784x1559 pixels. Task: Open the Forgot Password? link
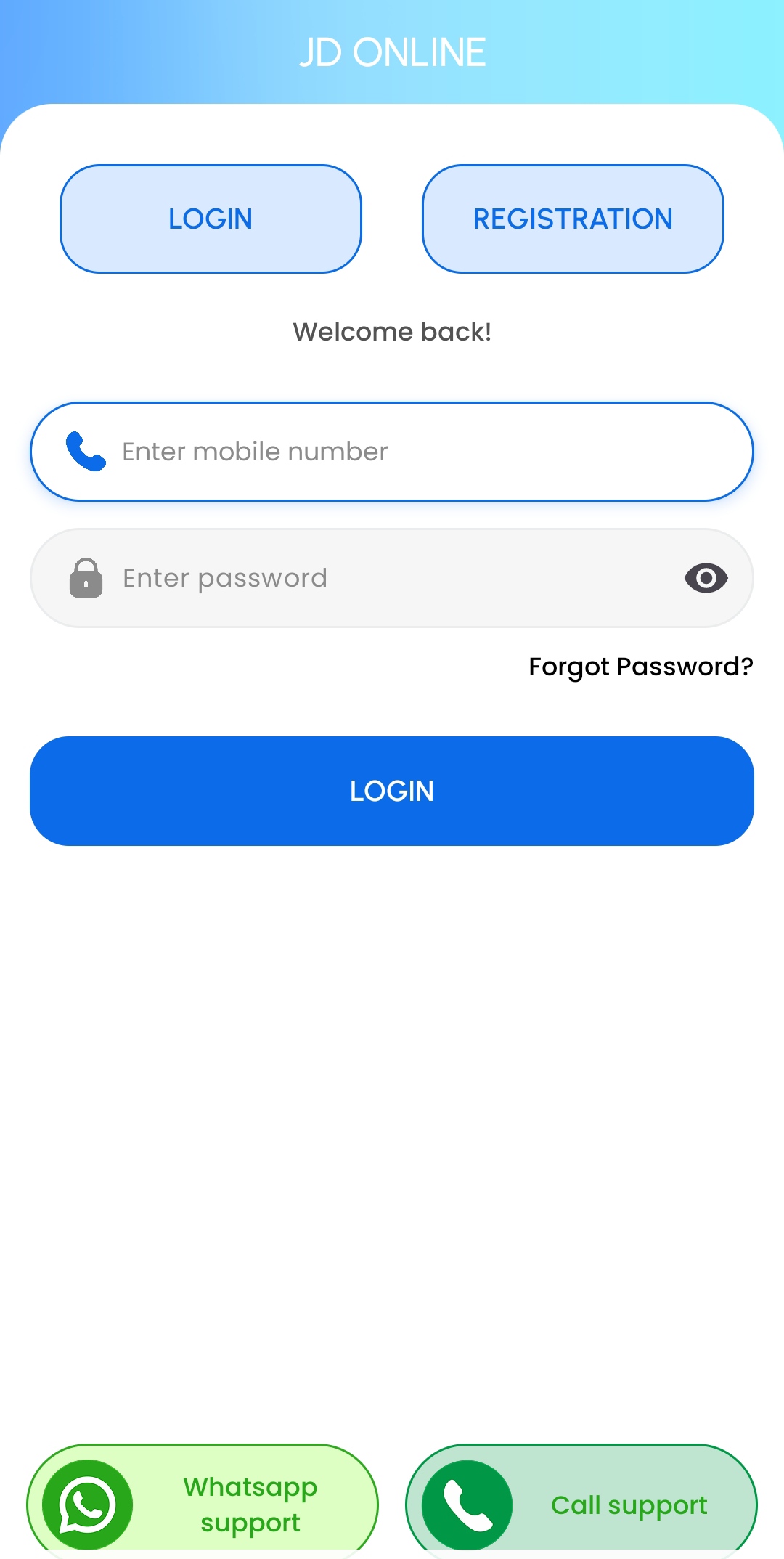pyautogui.click(x=640, y=667)
